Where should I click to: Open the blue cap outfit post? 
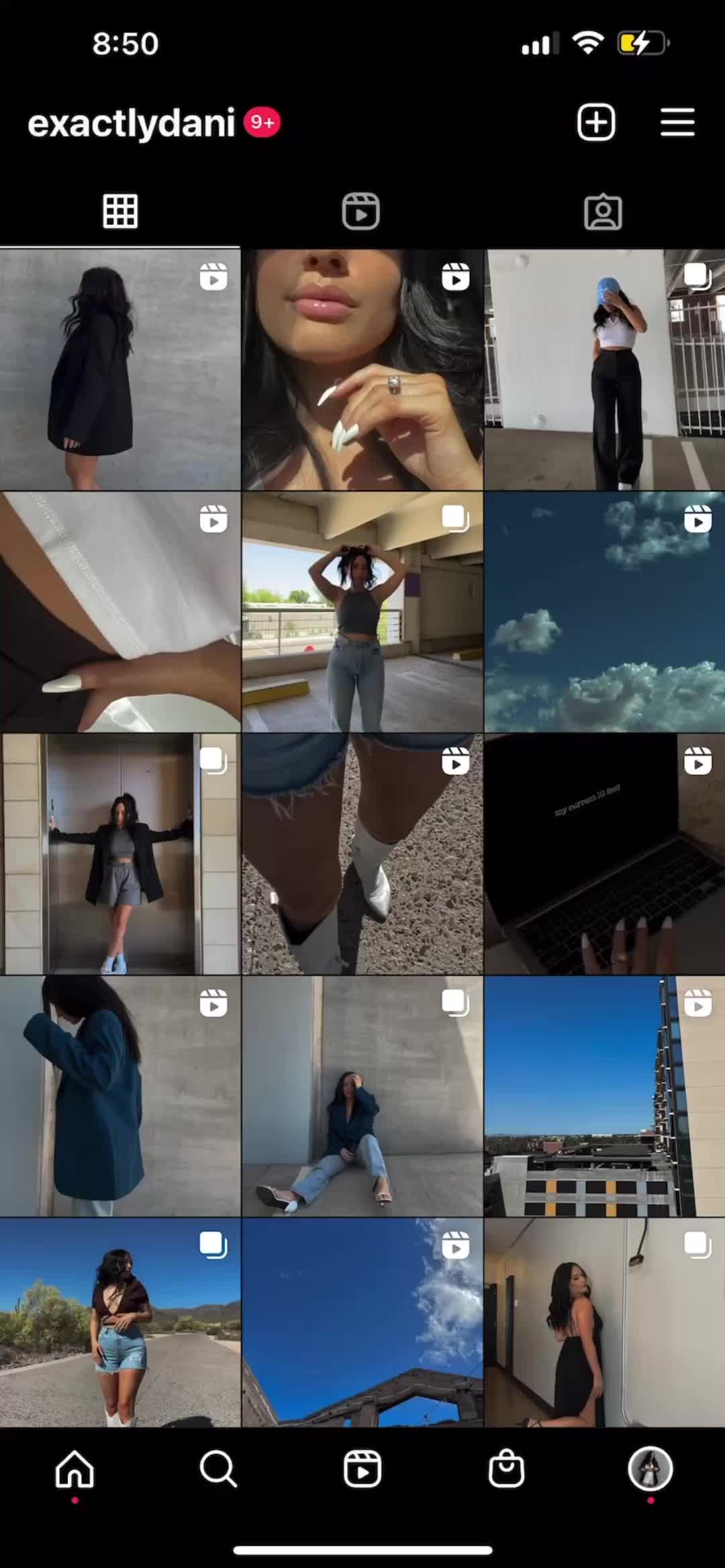click(x=604, y=370)
